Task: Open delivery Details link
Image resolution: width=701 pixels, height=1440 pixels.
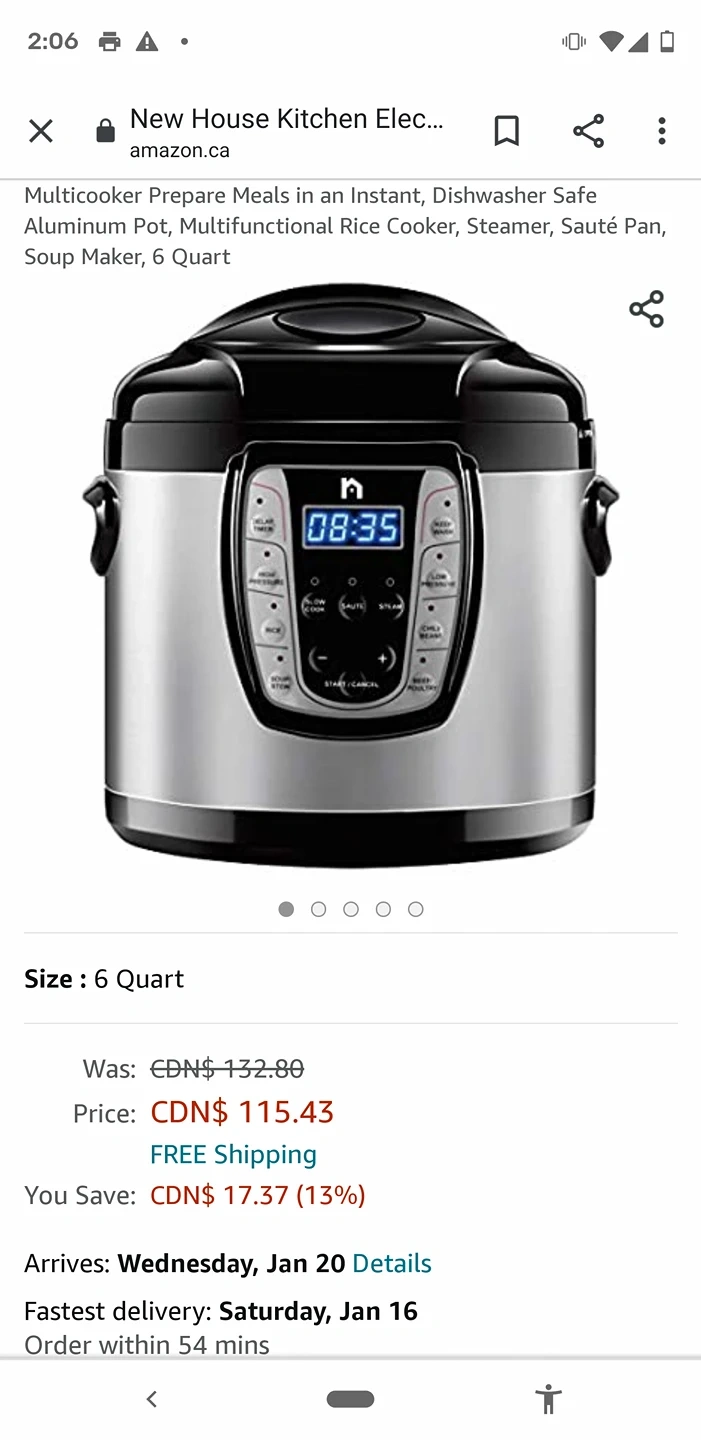Action: pyautogui.click(x=392, y=1263)
